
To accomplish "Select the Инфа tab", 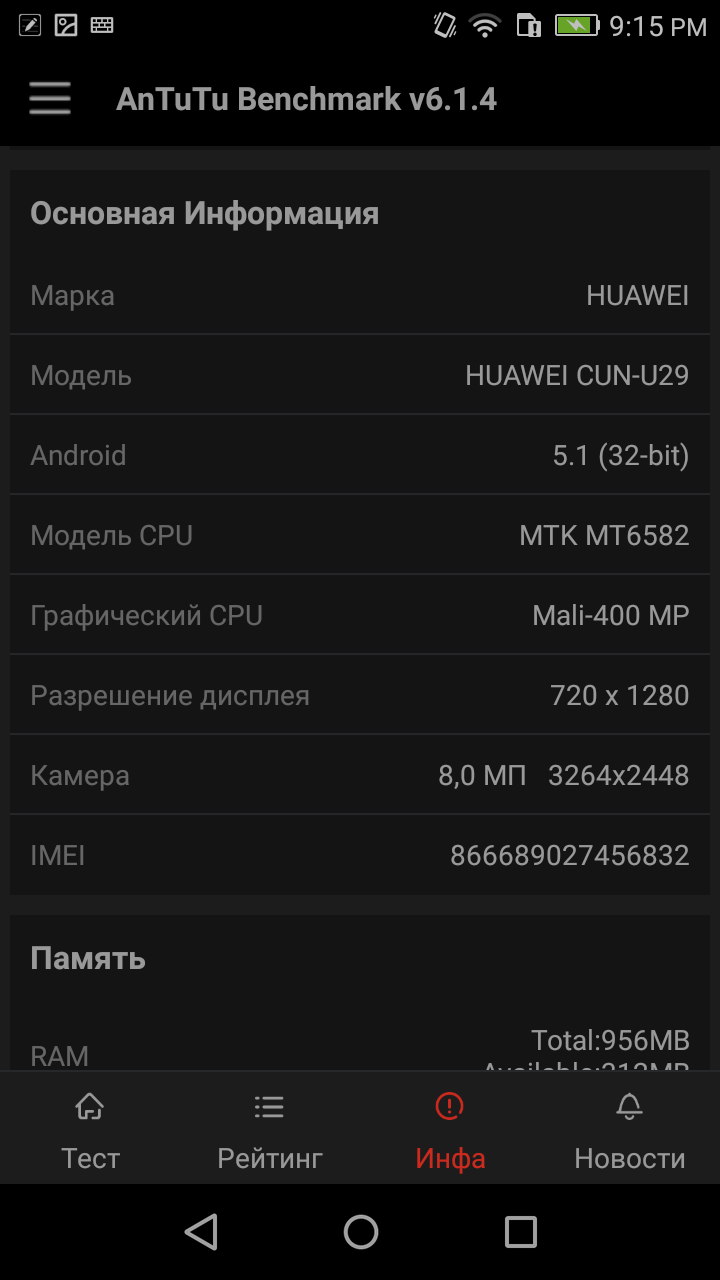I will coord(450,1130).
